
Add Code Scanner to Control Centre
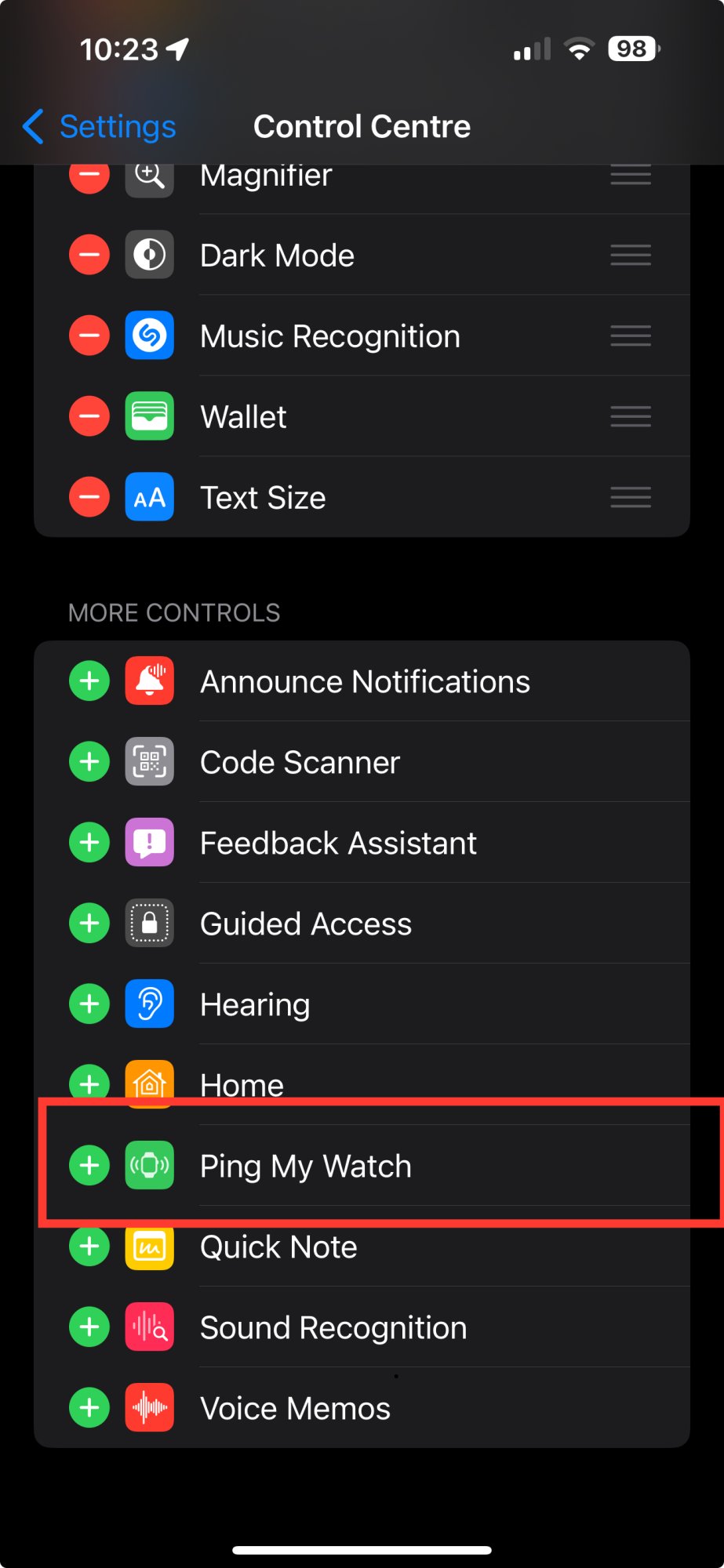[89, 761]
